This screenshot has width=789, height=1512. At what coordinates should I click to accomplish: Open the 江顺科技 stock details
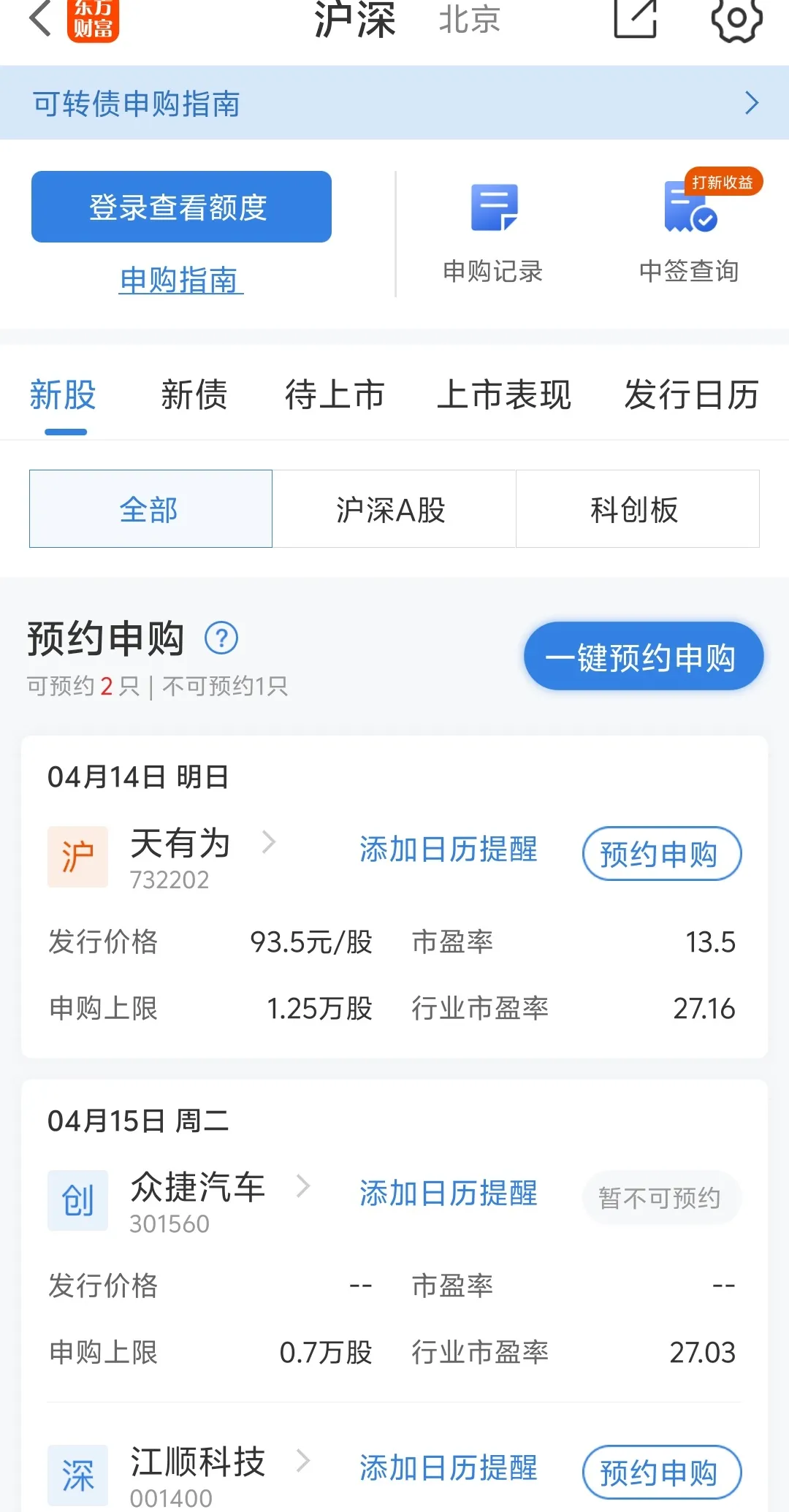click(x=198, y=1463)
